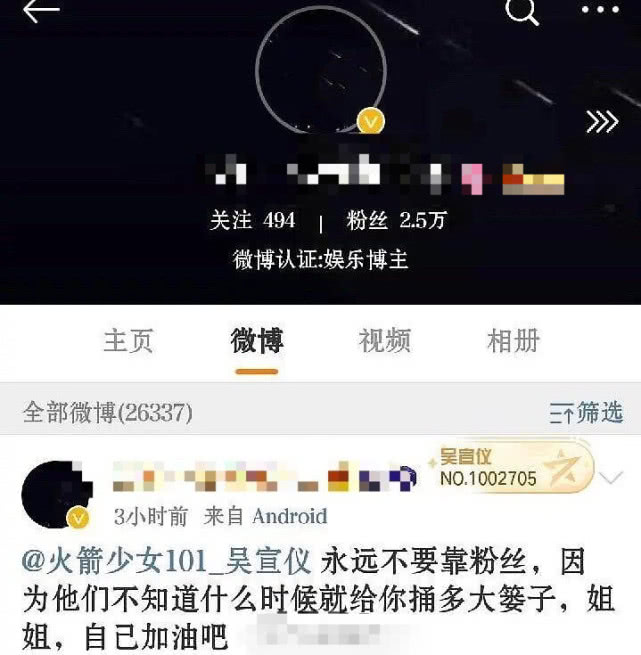Expand the post's dropdown chevron
Image resolution: width=641 pixels, height=655 pixels.
point(611,478)
